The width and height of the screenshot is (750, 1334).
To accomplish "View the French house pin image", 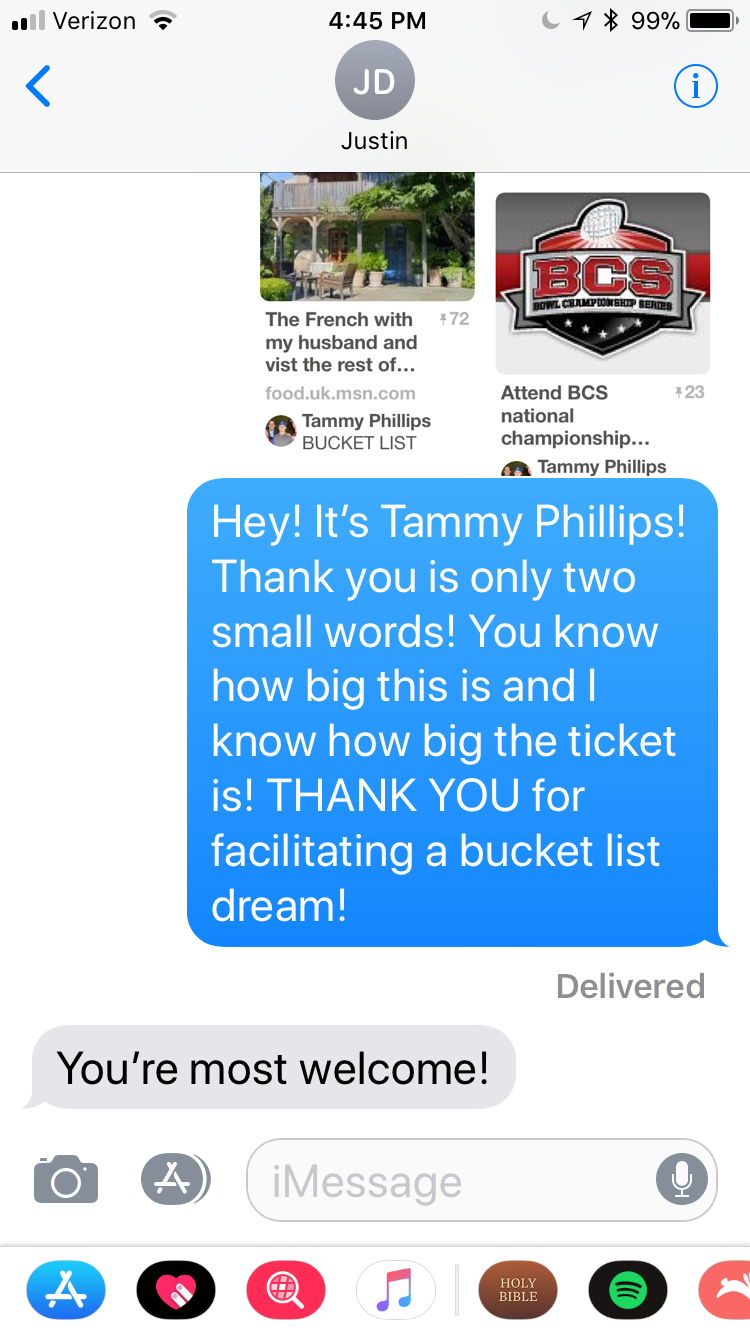I will (x=367, y=236).
